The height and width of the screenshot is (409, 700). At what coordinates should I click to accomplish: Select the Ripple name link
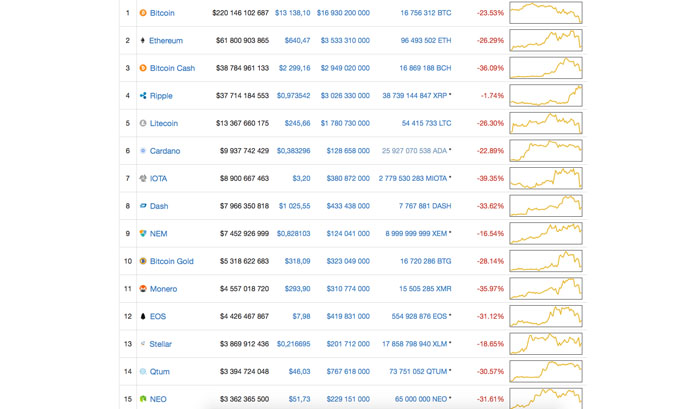coord(161,96)
